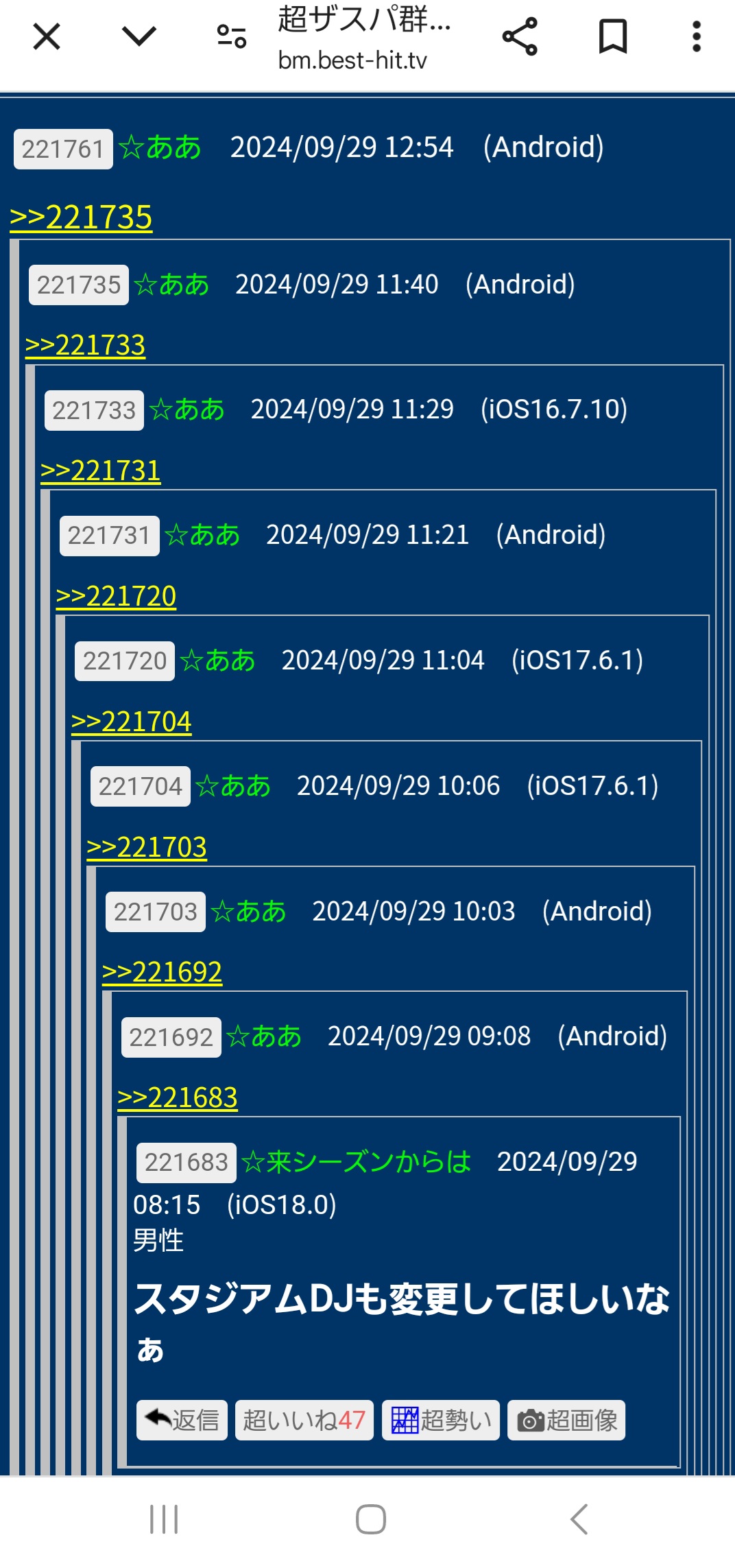
Task: Tap post number 221761 badge
Action: pos(63,149)
